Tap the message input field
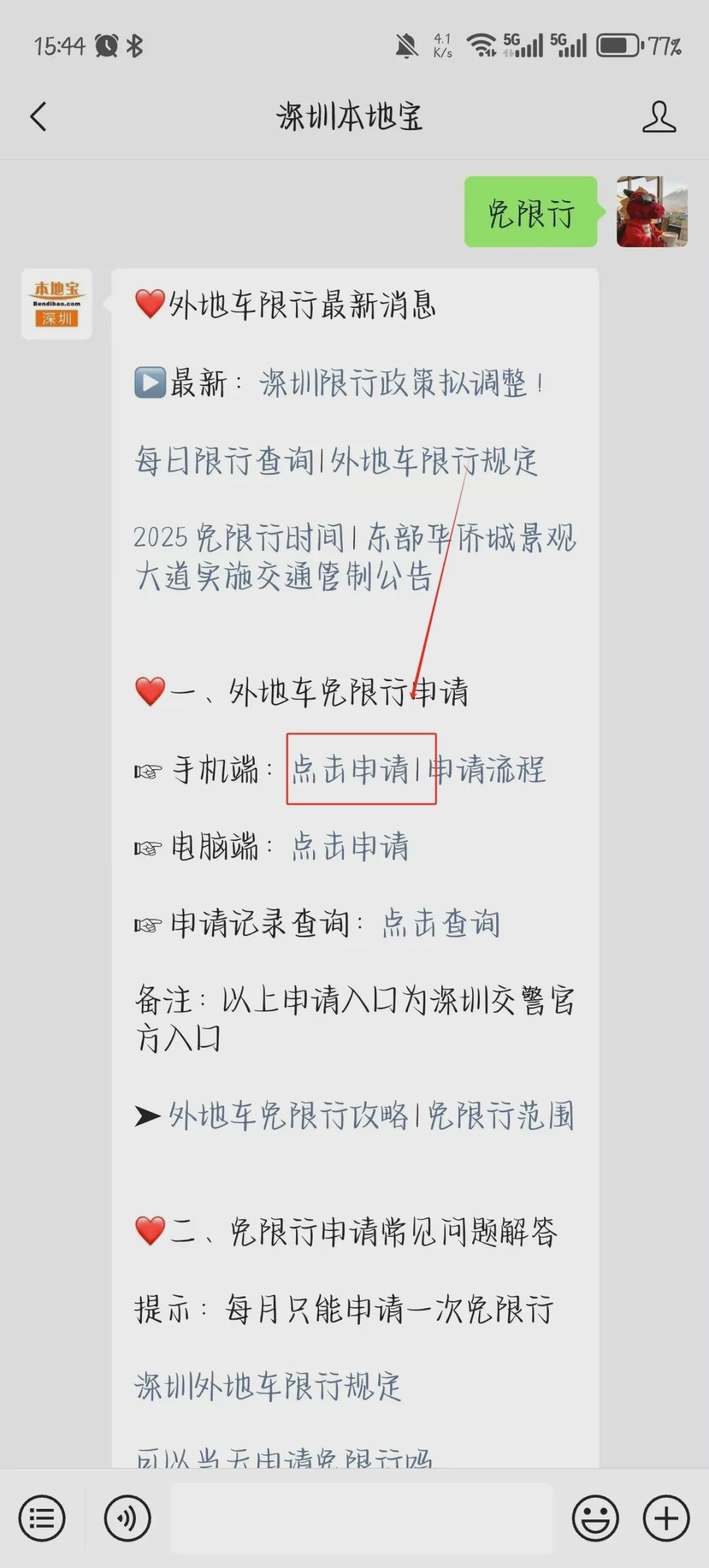Screen dimensions: 709x1568 point(361,1518)
